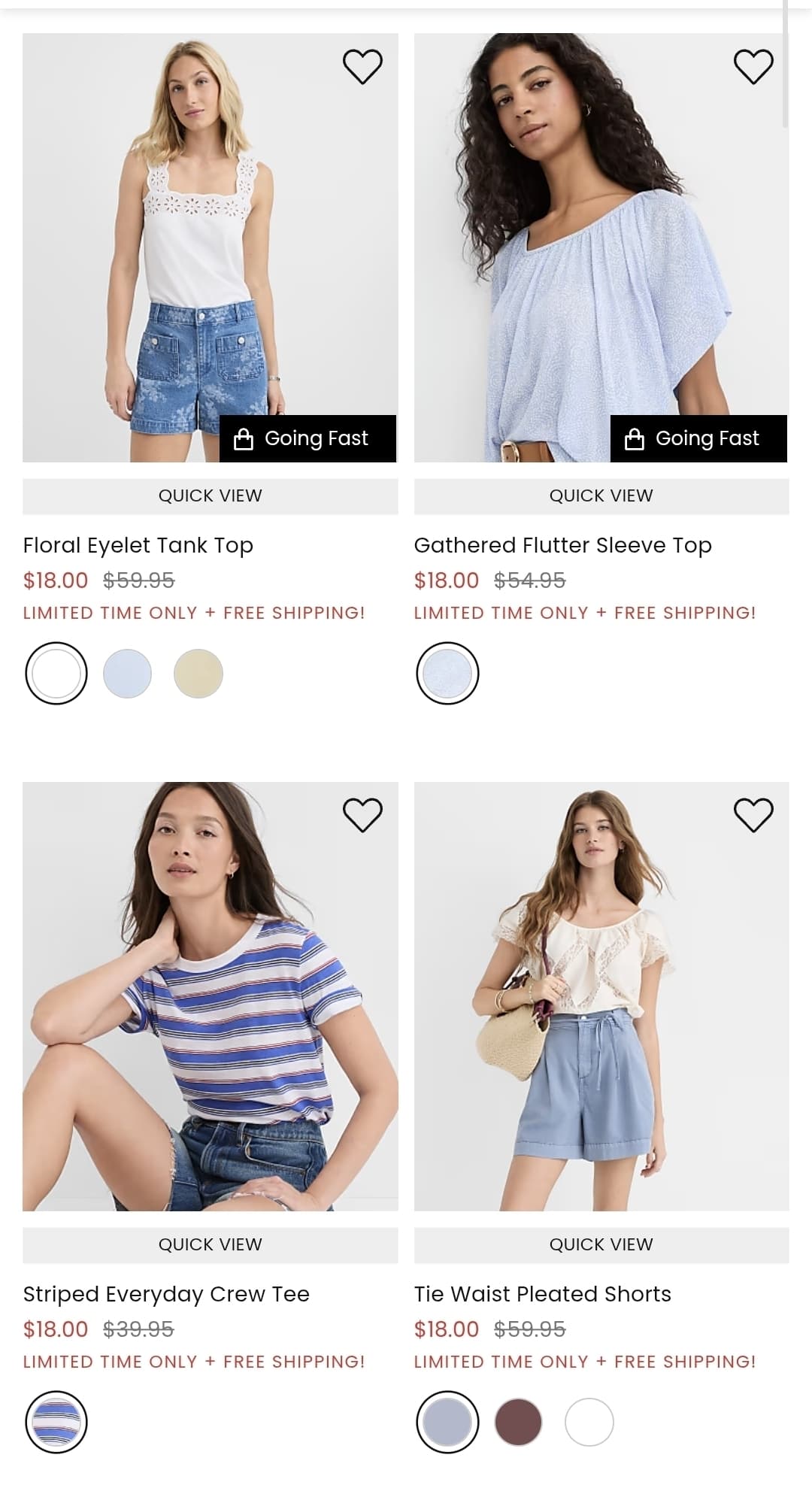812x1491 pixels.
Task: Quick view the Floral Eyelet Tank Top
Action: coord(211,496)
